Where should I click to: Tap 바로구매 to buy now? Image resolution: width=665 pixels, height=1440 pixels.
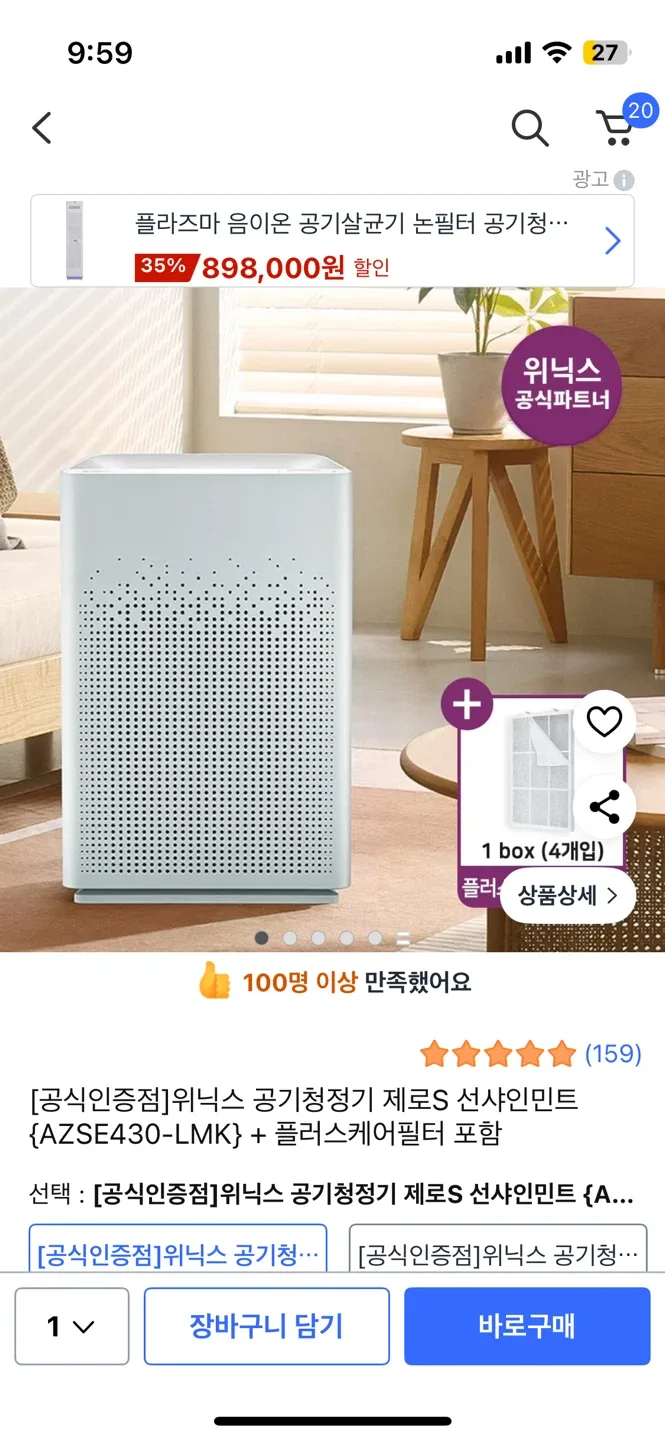[x=527, y=1326]
